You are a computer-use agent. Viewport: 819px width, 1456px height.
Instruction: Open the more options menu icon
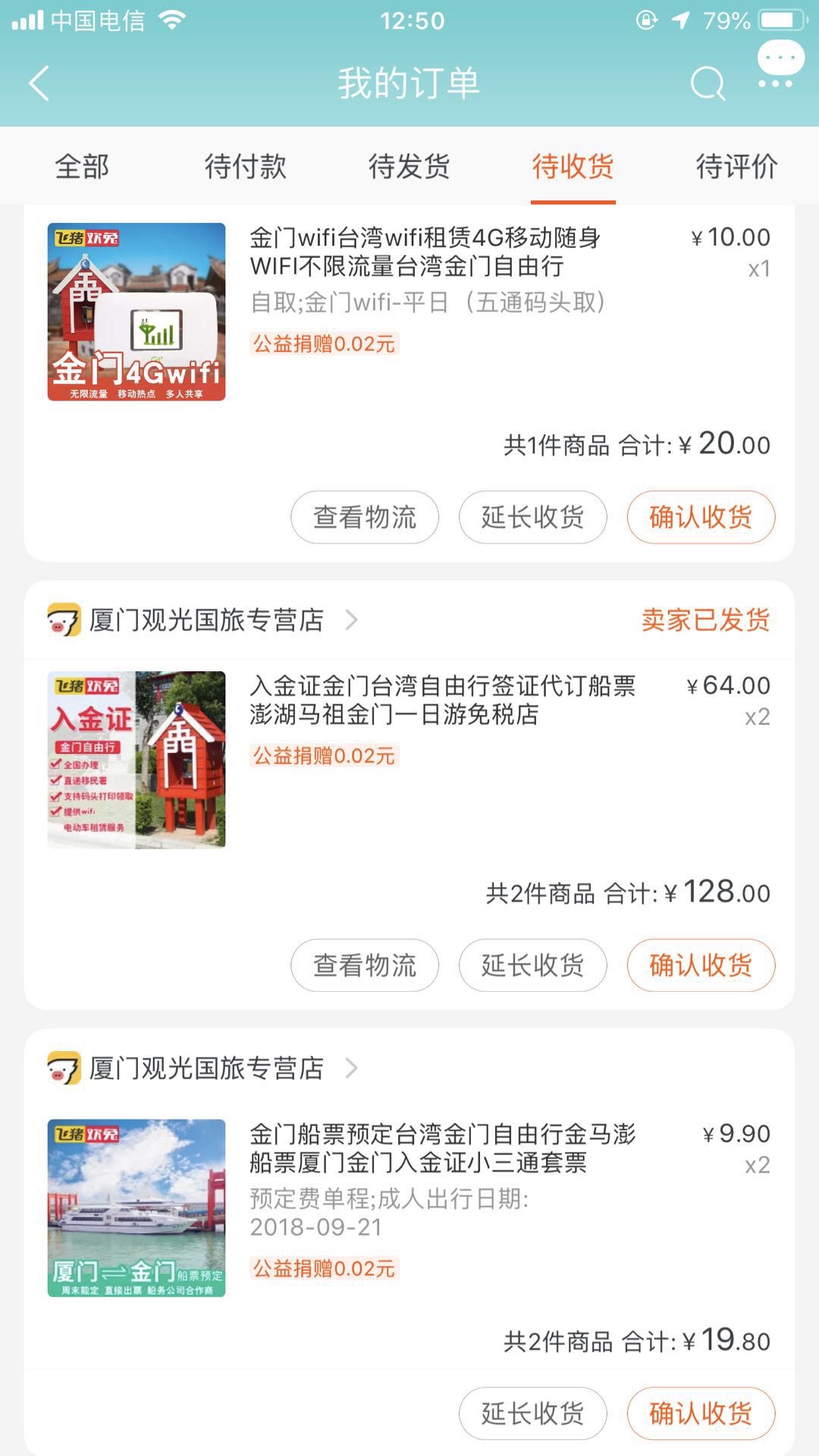(x=776, y=83)
